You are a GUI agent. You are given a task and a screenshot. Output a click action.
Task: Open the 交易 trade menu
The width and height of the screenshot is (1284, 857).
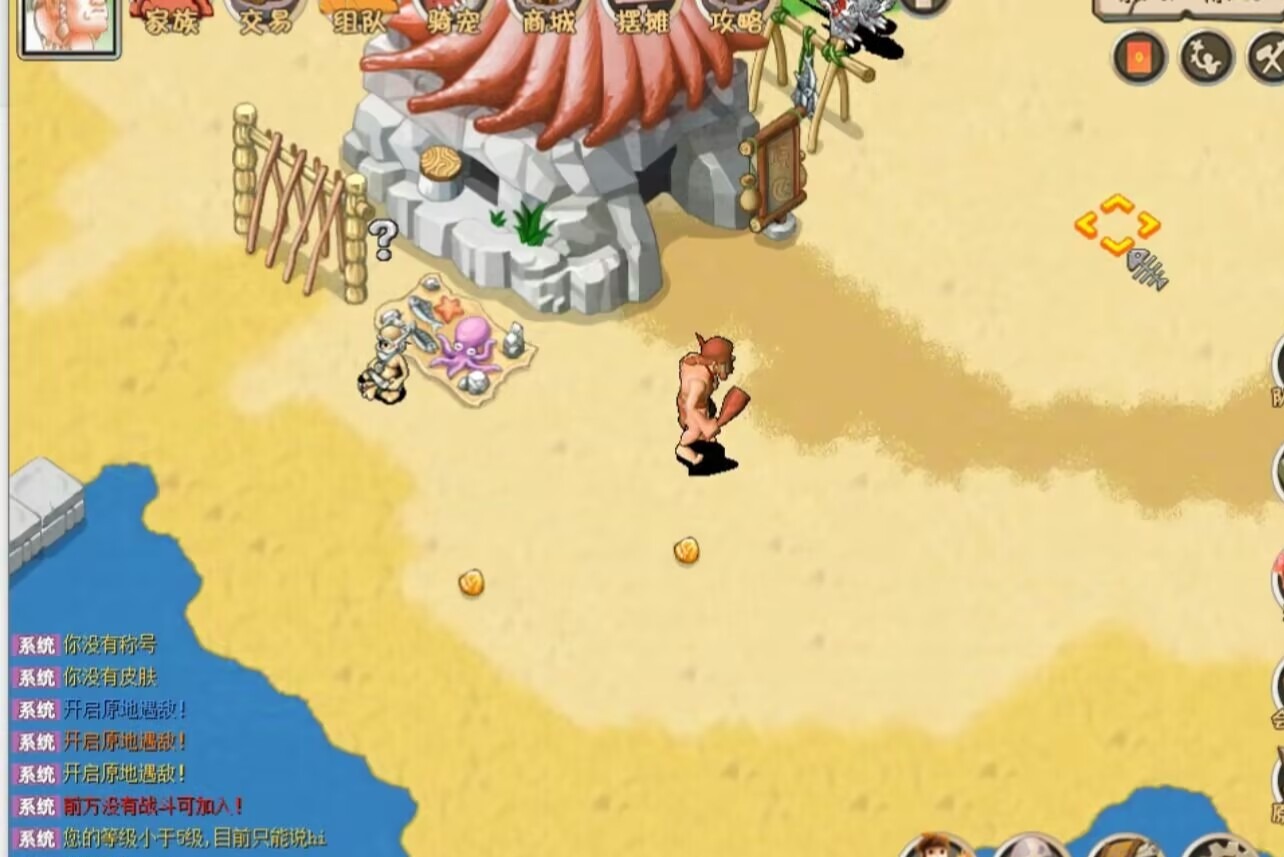point(265,17)
